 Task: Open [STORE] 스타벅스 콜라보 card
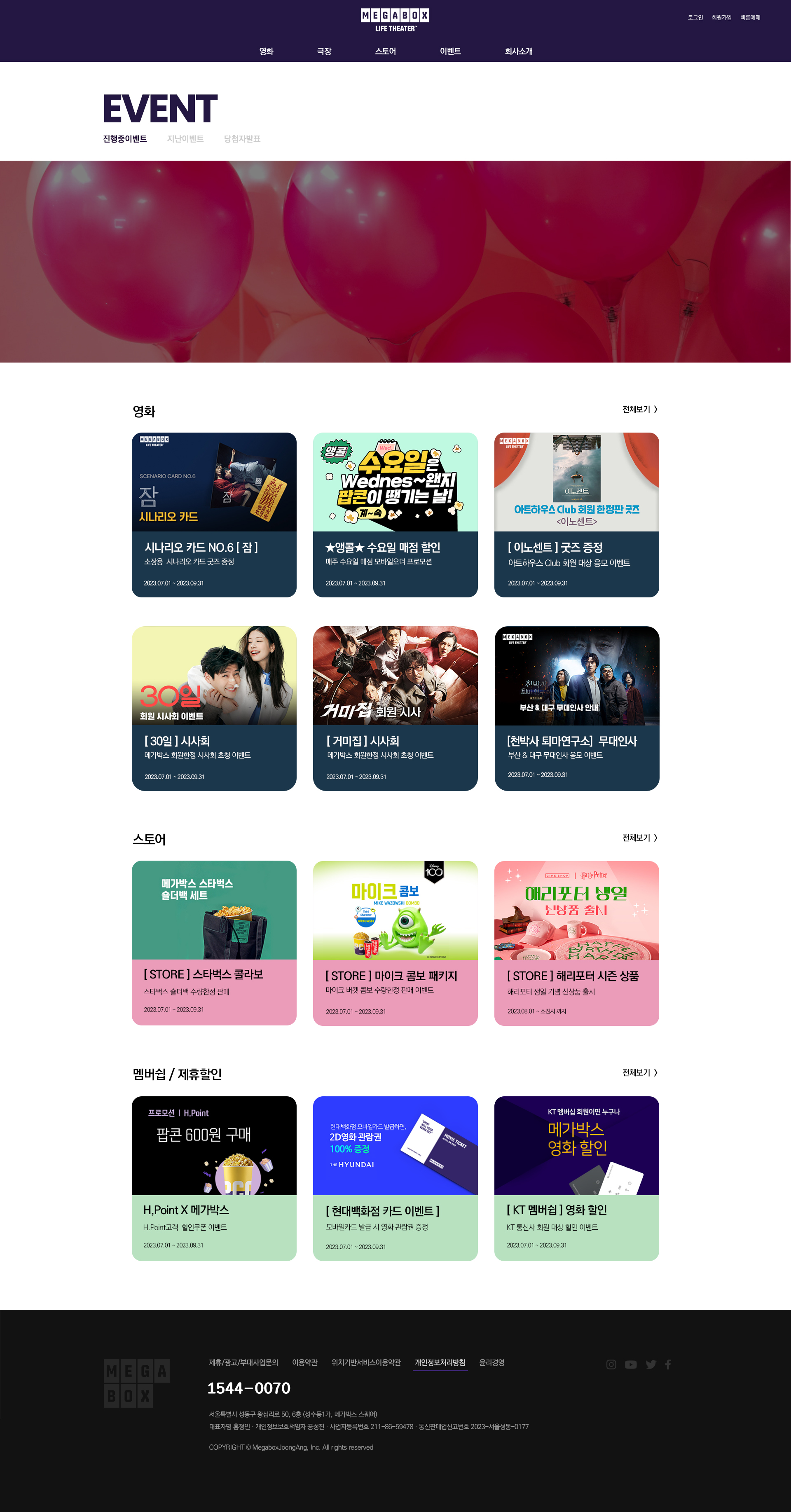tap(213, 943)
